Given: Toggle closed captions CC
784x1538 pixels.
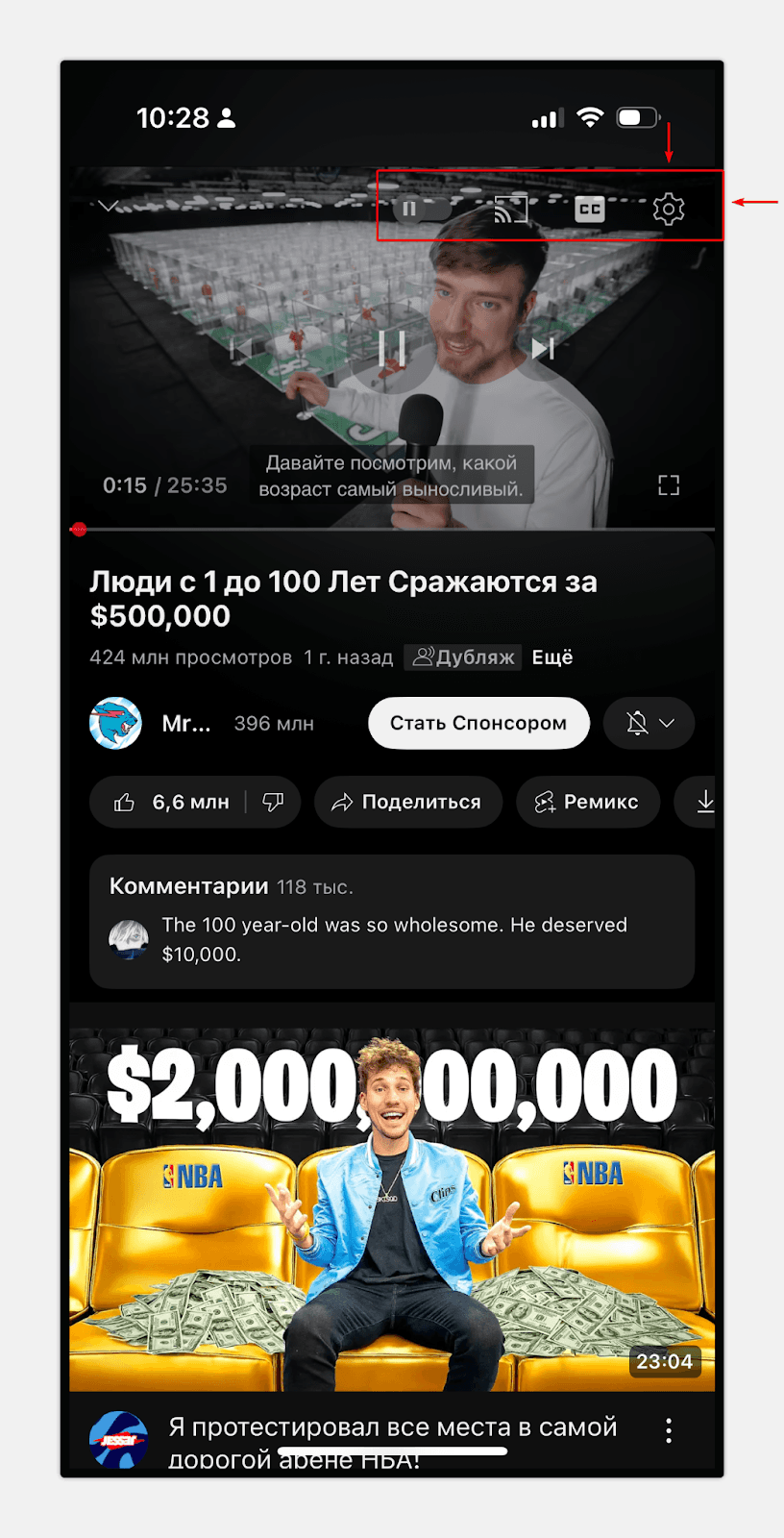Looking at the screenshot, I should point(589,209).
